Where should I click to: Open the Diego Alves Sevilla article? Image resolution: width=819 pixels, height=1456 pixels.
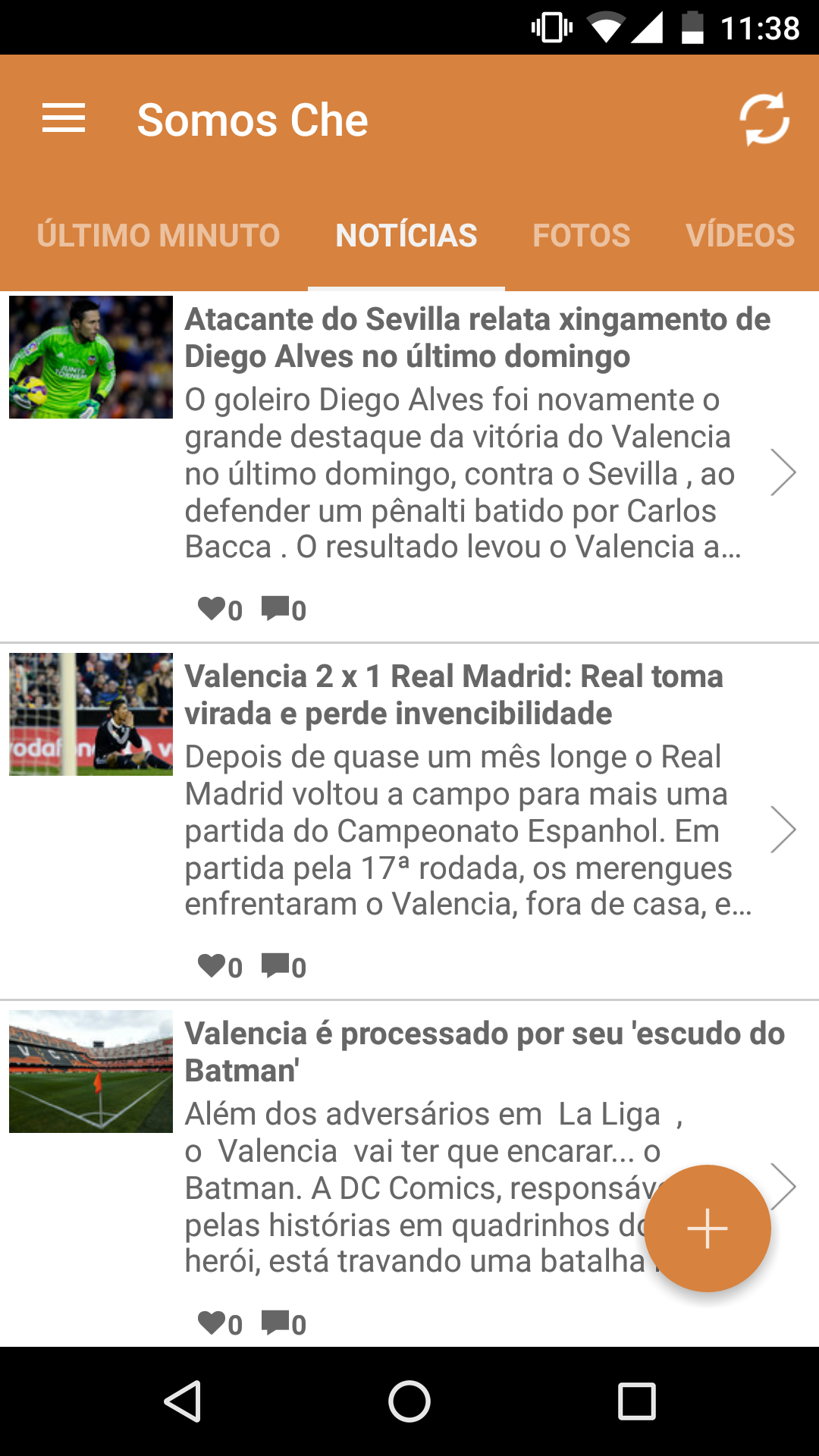coord(478,338)
